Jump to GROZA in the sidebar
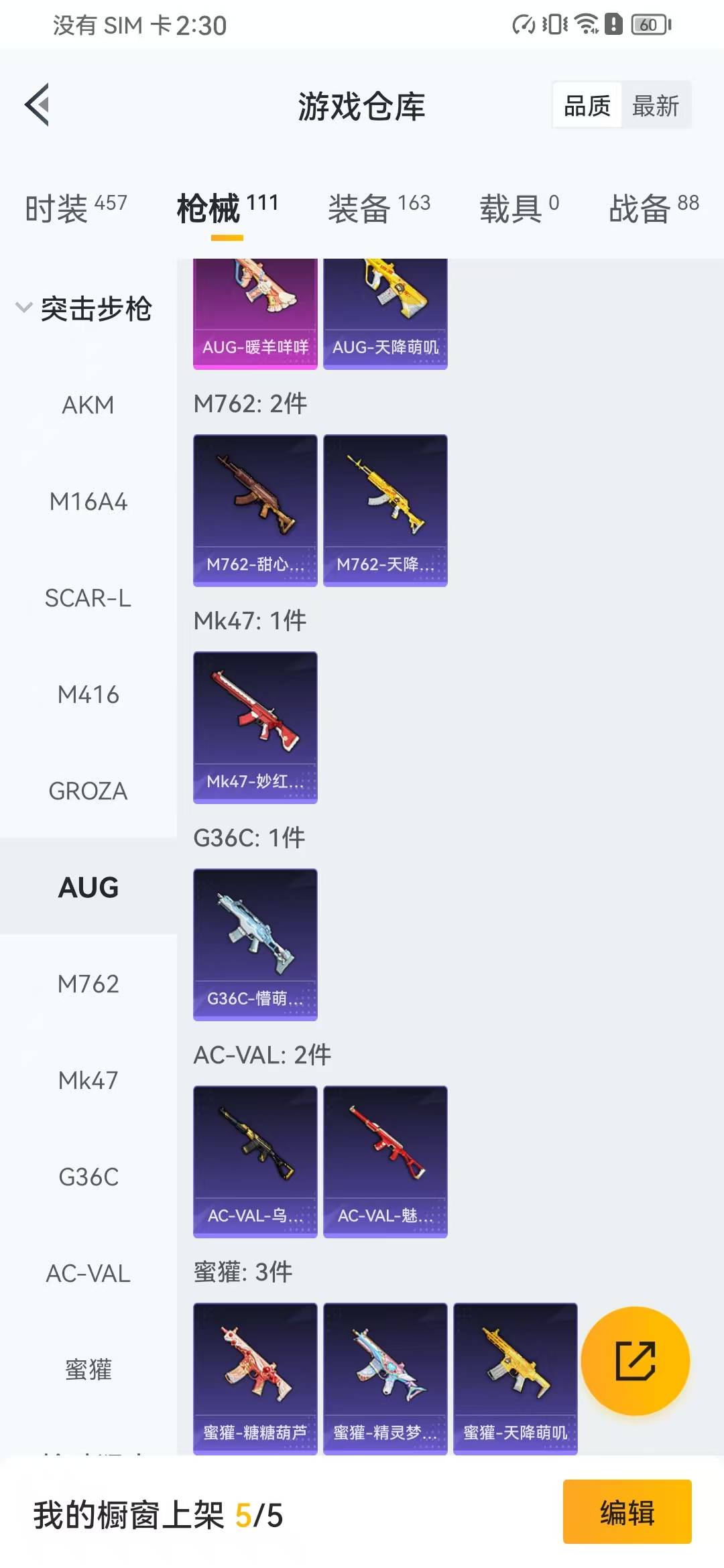 [x=88, y=791]
